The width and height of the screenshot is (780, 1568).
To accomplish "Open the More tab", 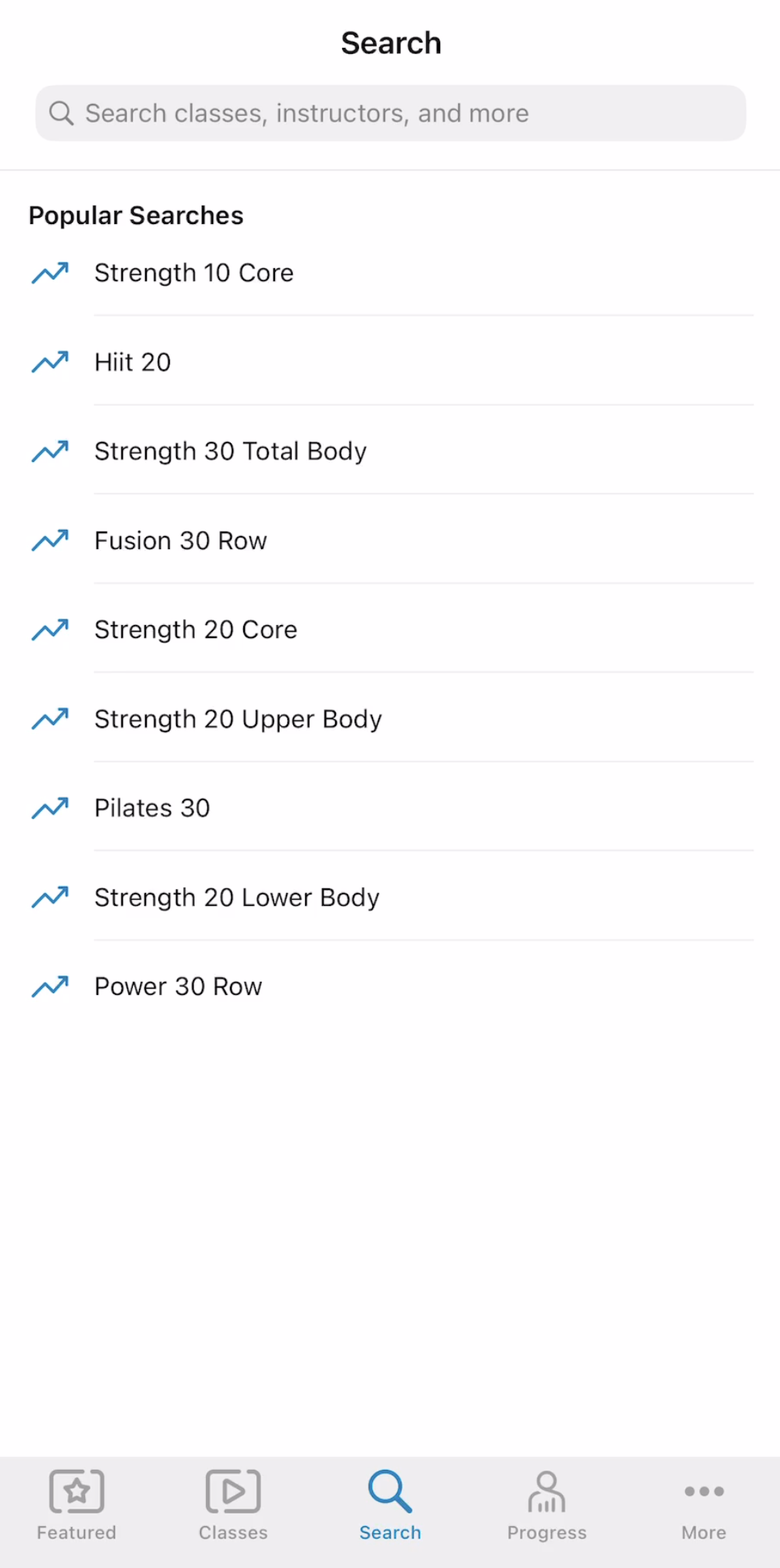I will 704,1506.
